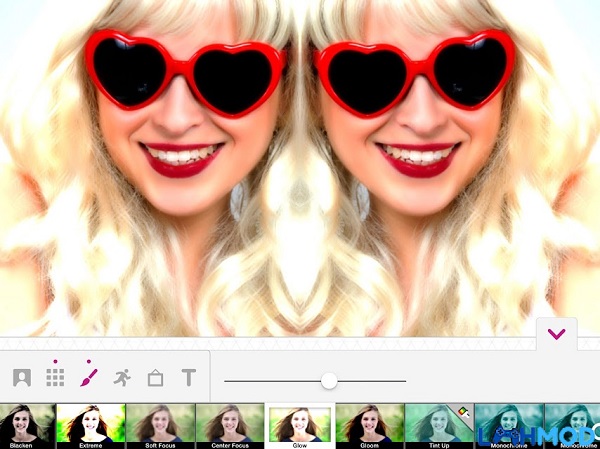The width and height of the screenshot is (600, 449).
Task: Open the grid pattern tool
Action: (x=55, y=378)
